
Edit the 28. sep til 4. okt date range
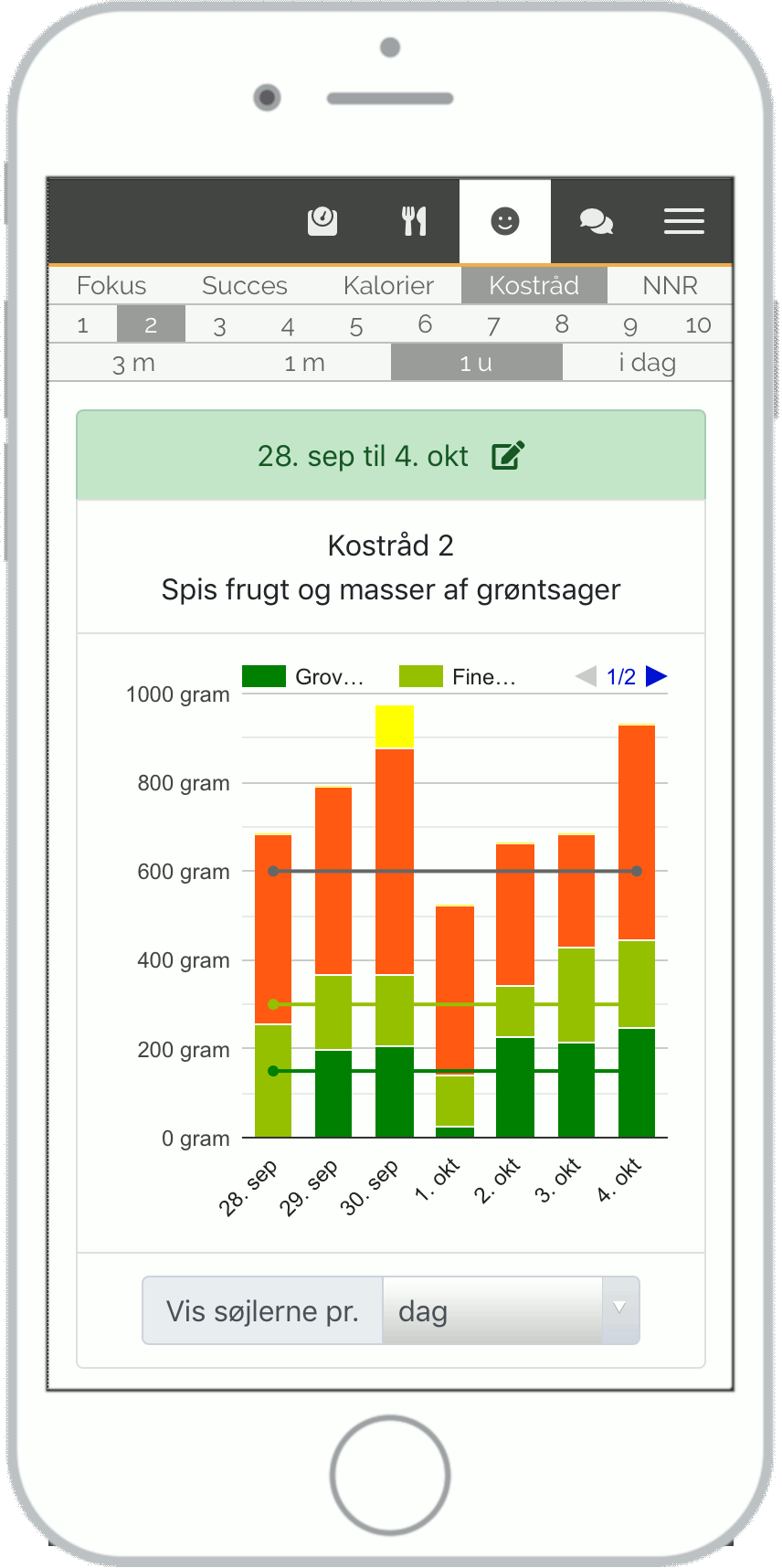[x=508, y=455]
